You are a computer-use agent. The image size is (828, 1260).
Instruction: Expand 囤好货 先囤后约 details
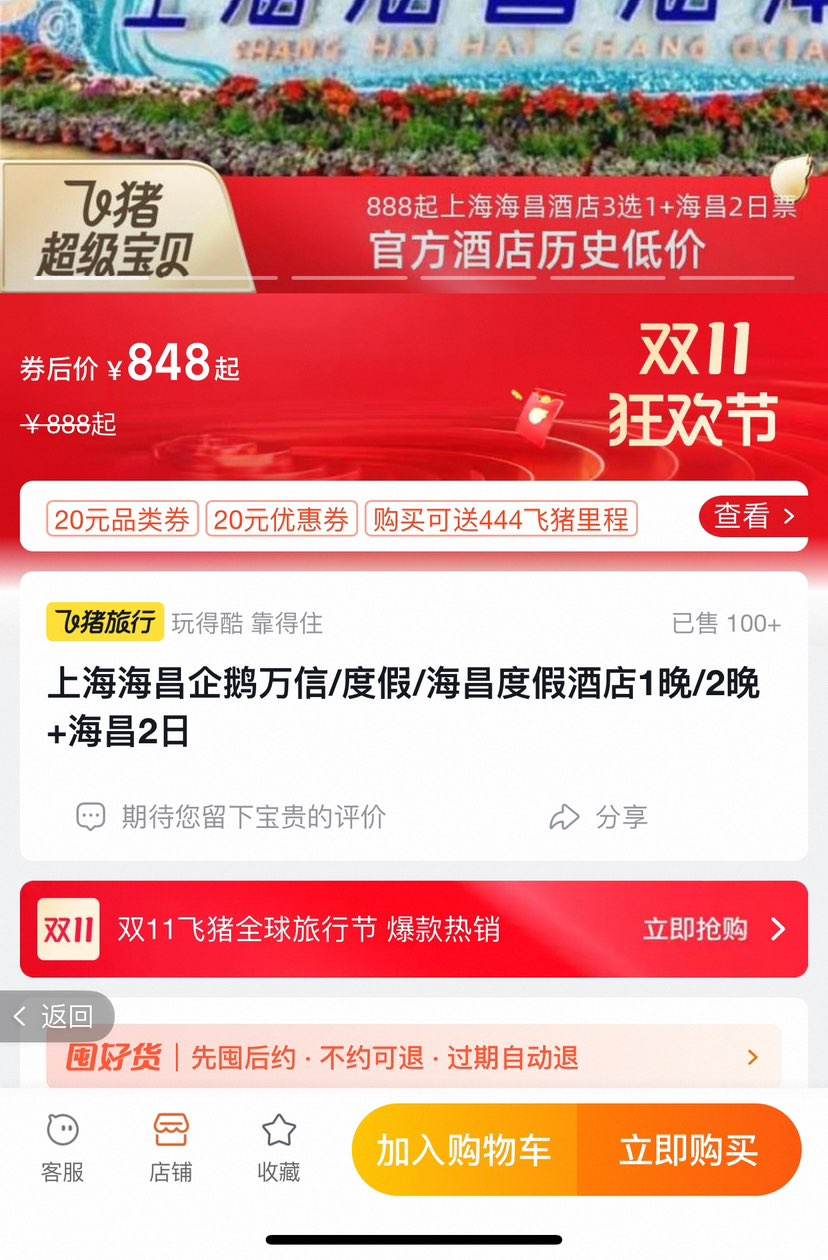tap(413, 1057)
